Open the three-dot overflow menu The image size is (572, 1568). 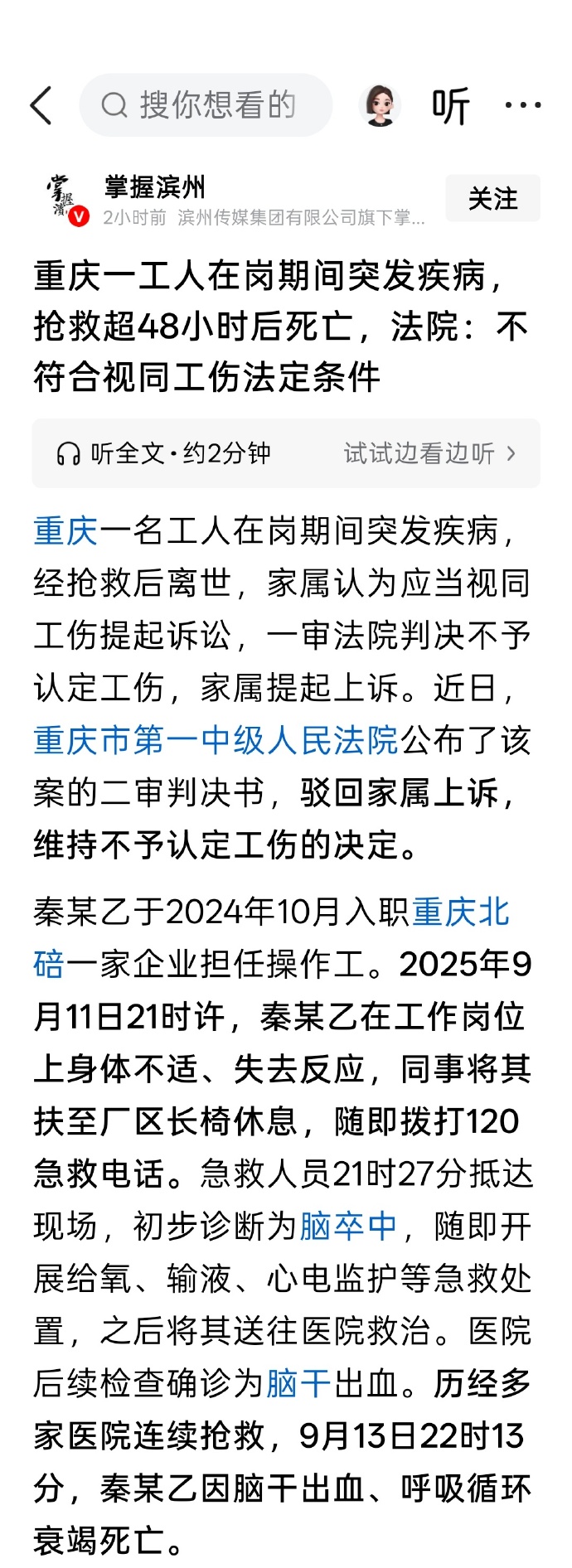pos(523,105)
